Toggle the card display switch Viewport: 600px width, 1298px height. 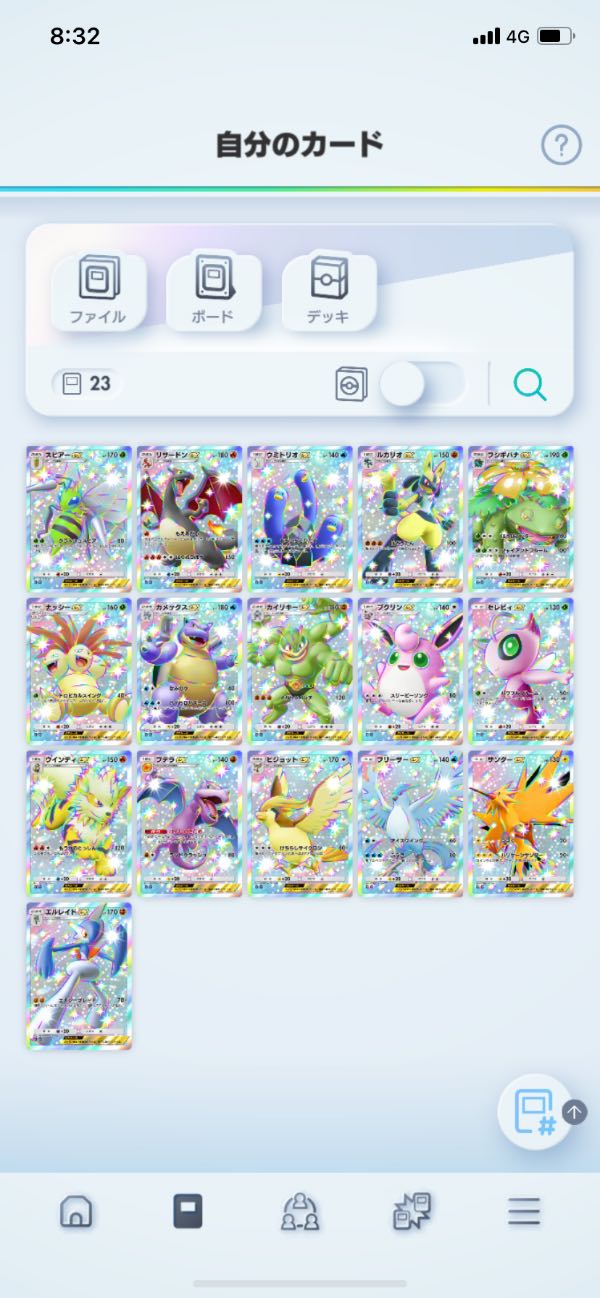(x=424, y=384)
